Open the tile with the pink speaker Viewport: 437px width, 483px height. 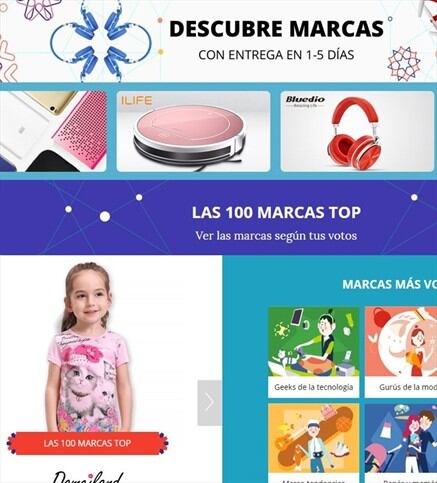click(53, 131)
